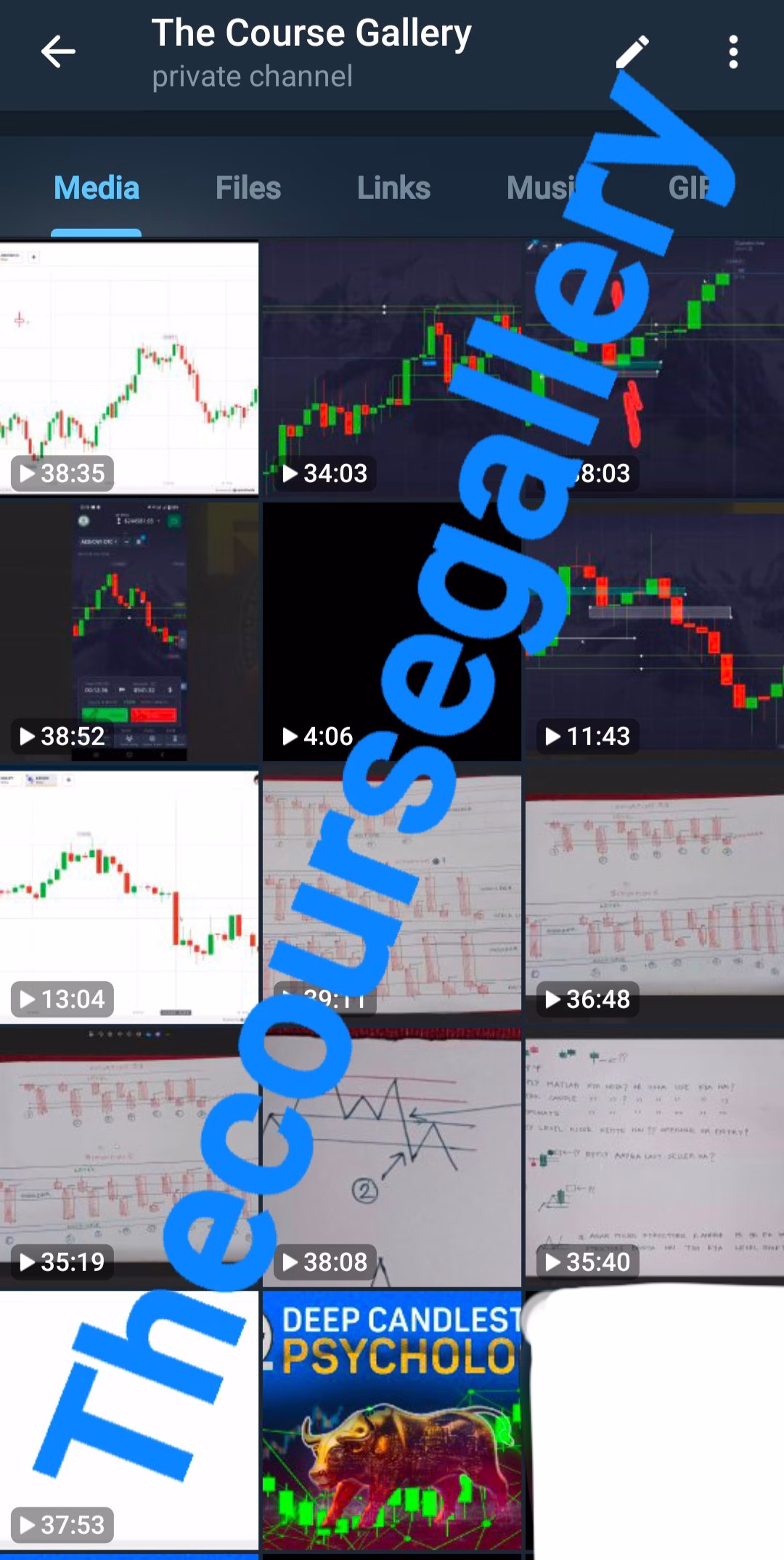Screen dimensions: 784x1560
Task: Switch to the Files tab
Action: coord(248,188)
